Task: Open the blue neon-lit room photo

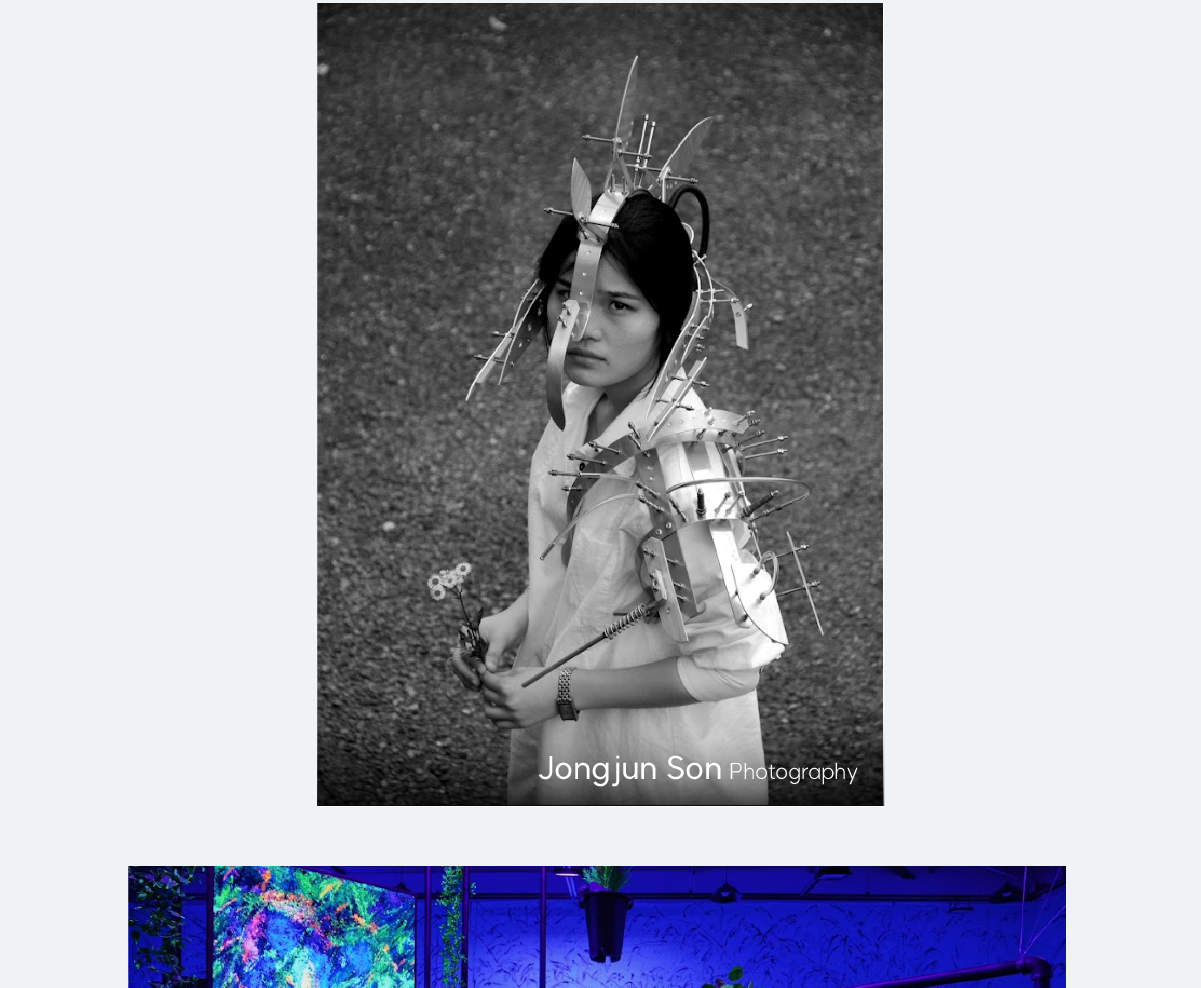Action: pos(597,927)
